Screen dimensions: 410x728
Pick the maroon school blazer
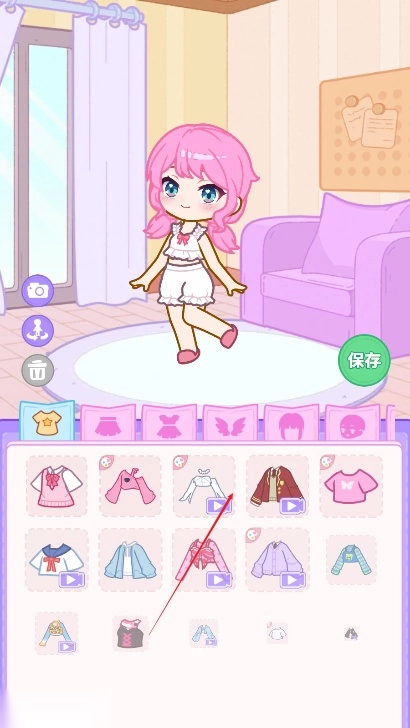point(277,486)
